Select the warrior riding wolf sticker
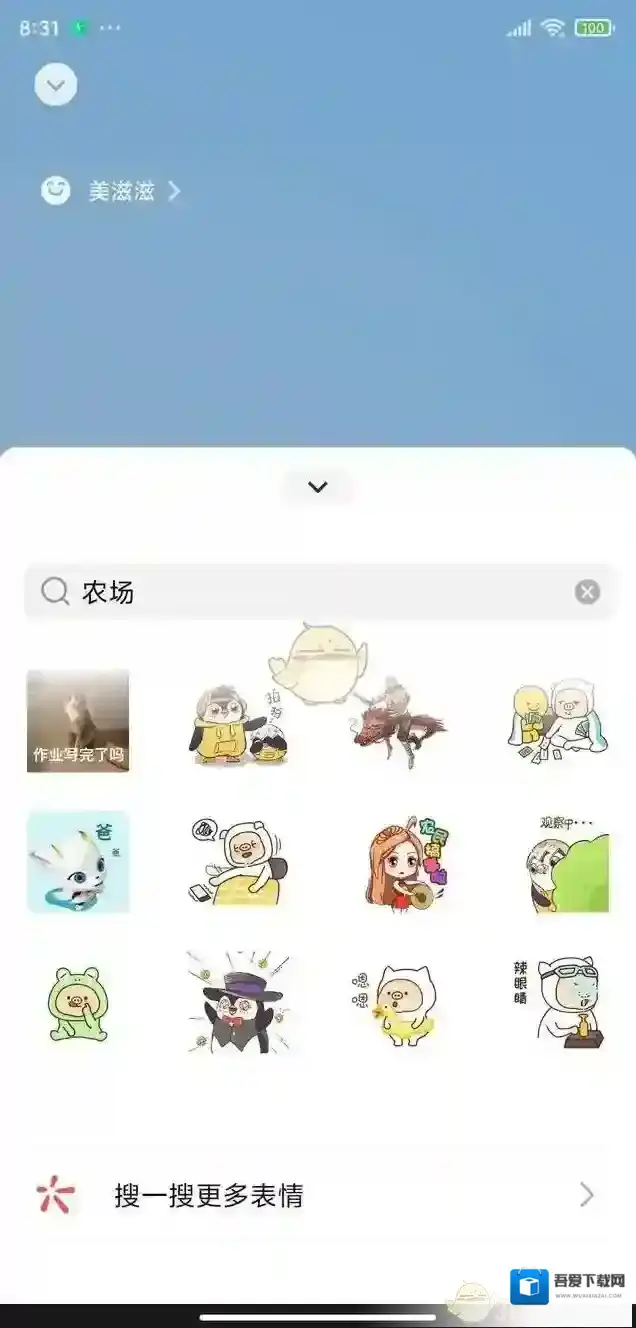 click(x=397, y=724)
